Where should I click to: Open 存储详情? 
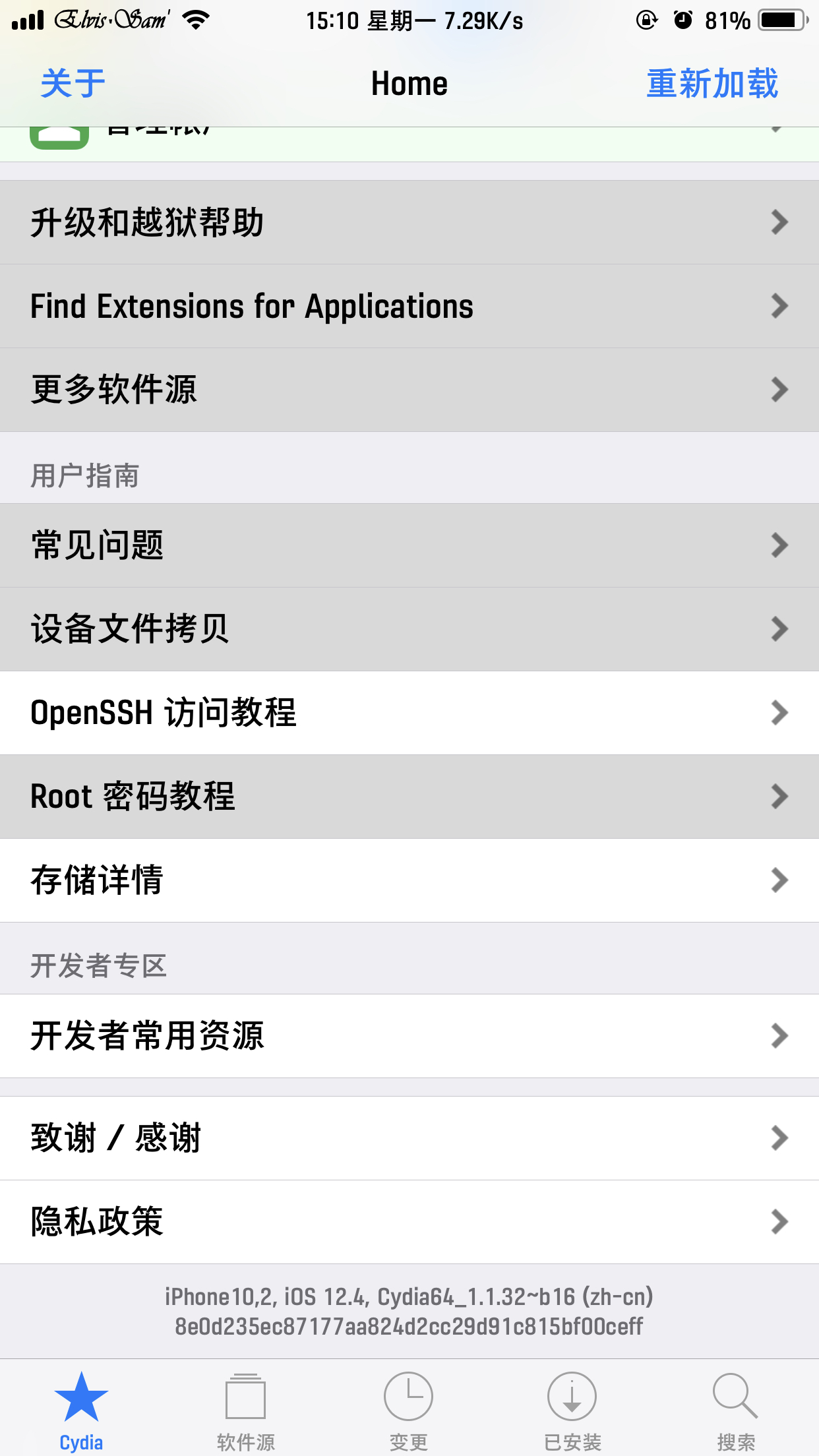pyautogui.click(x=409, y=880)
